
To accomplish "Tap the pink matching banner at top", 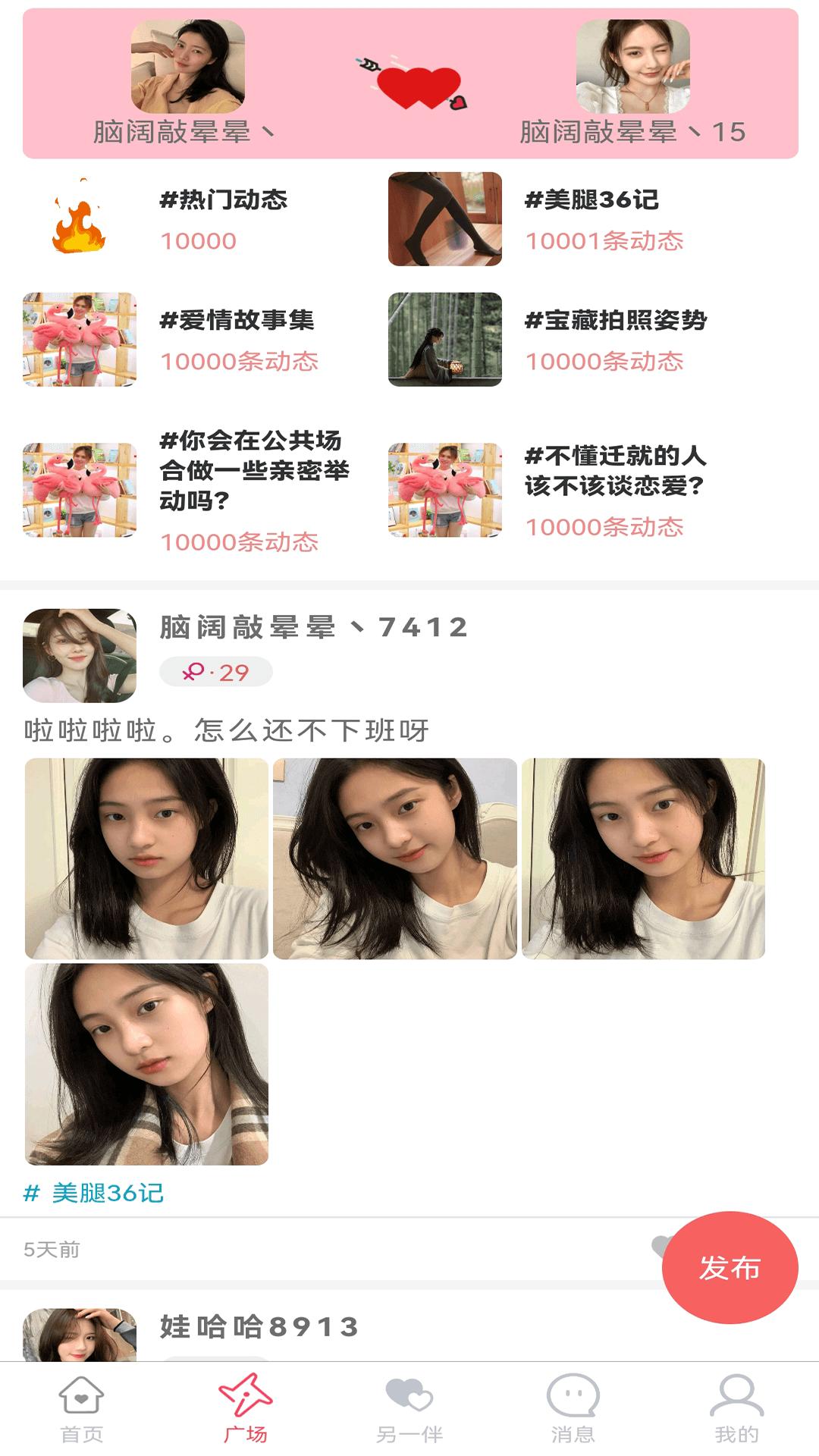I will coord(409,83).
